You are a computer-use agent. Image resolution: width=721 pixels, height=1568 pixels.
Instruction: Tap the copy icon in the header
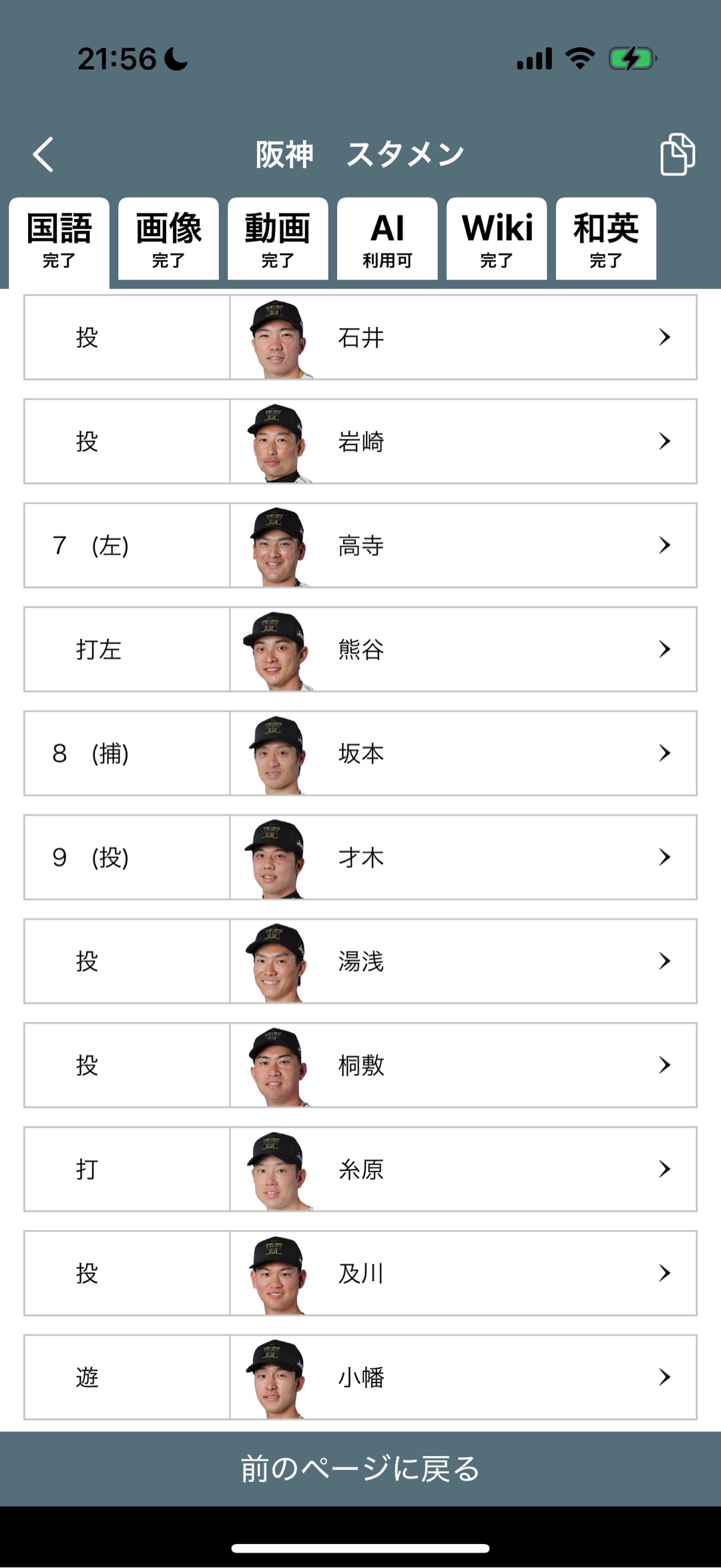(677, 154)
